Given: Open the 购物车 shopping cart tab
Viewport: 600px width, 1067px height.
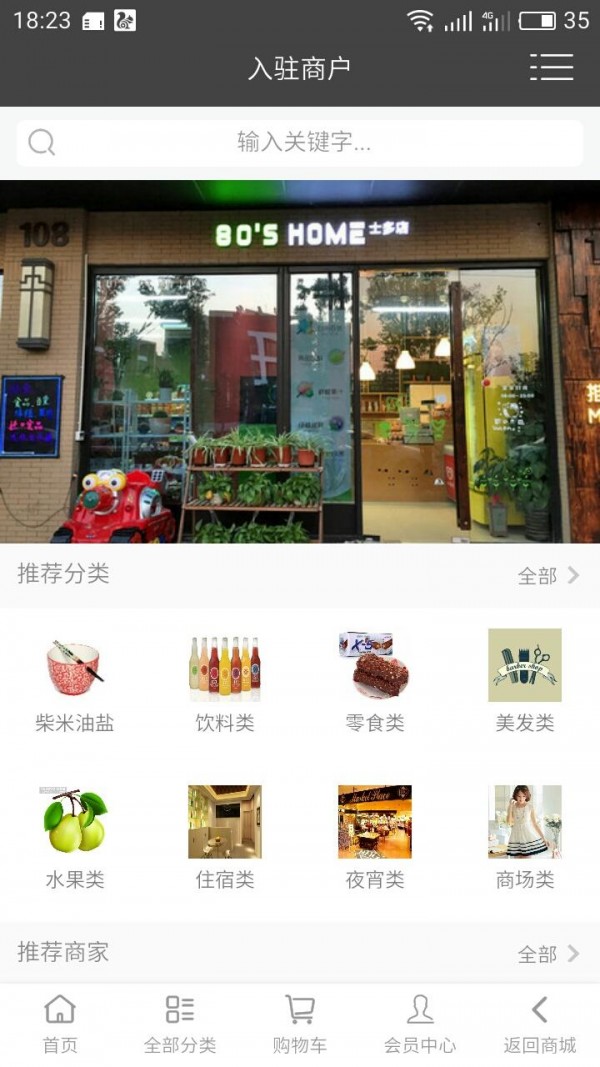Looking at the screenshot, I should pos(300,1024).
